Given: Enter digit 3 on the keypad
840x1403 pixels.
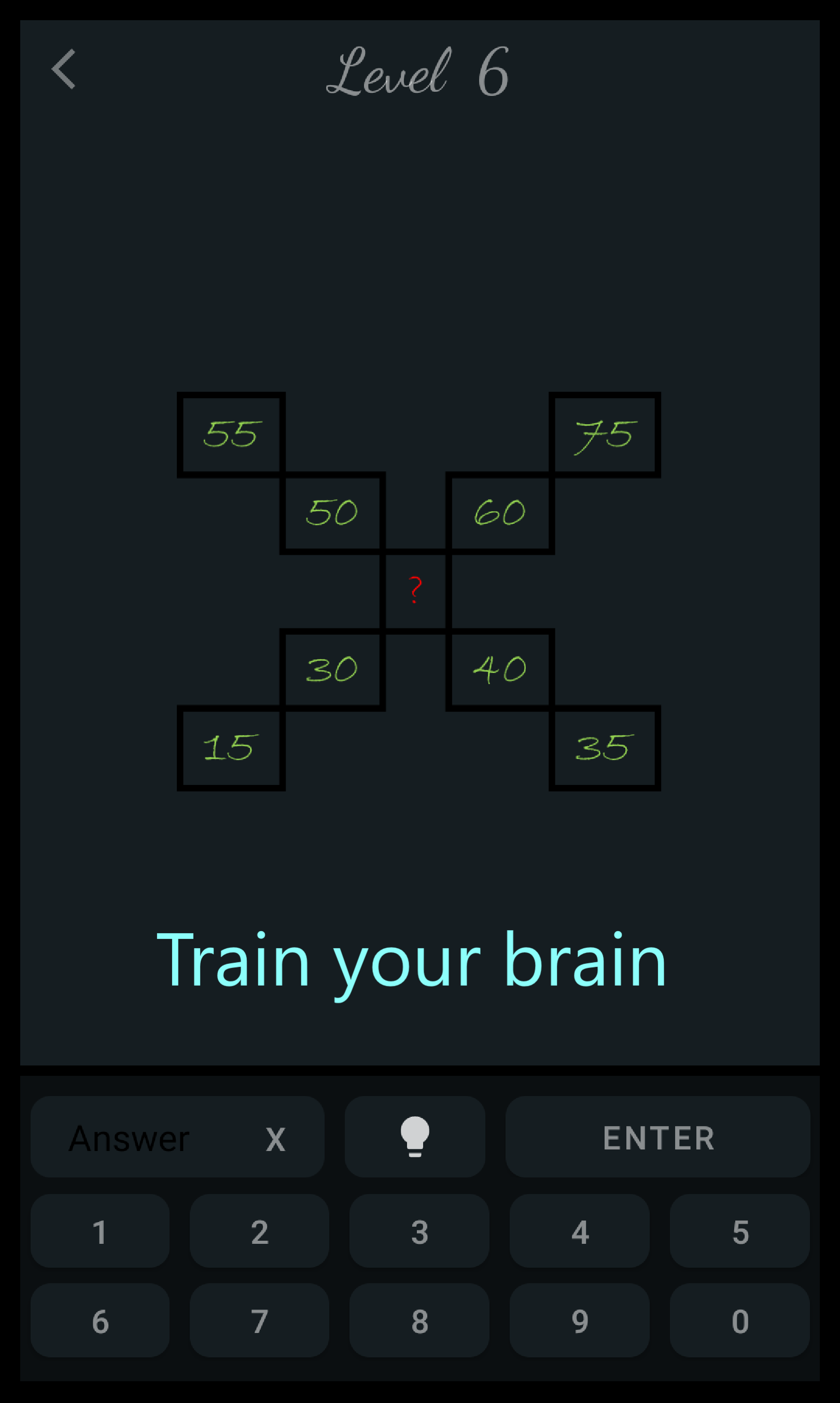Looking at the screenshot, I should 419,1232.
